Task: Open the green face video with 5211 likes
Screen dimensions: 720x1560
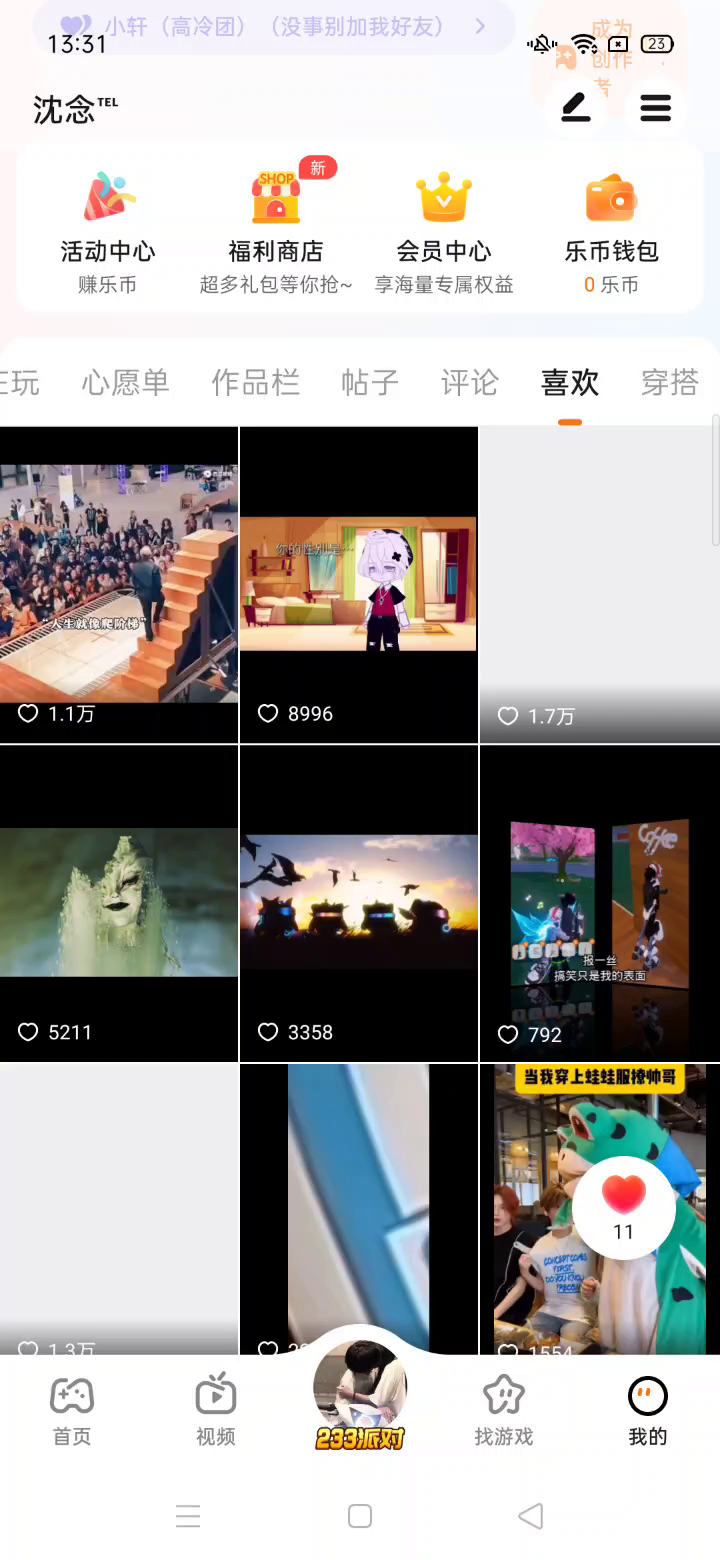Action: (119, 902)
